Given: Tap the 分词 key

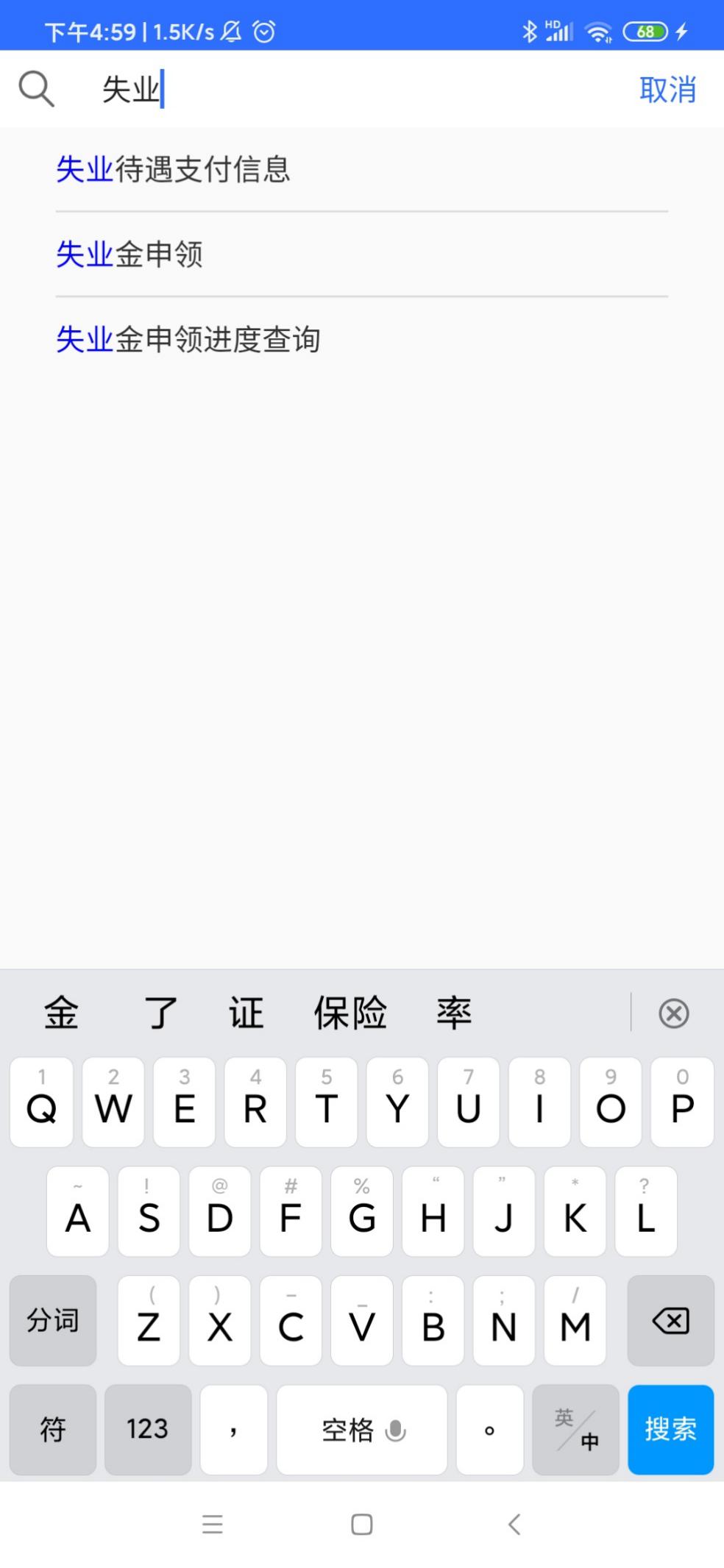Looking at the screenshot, I should click(52, 1320).
